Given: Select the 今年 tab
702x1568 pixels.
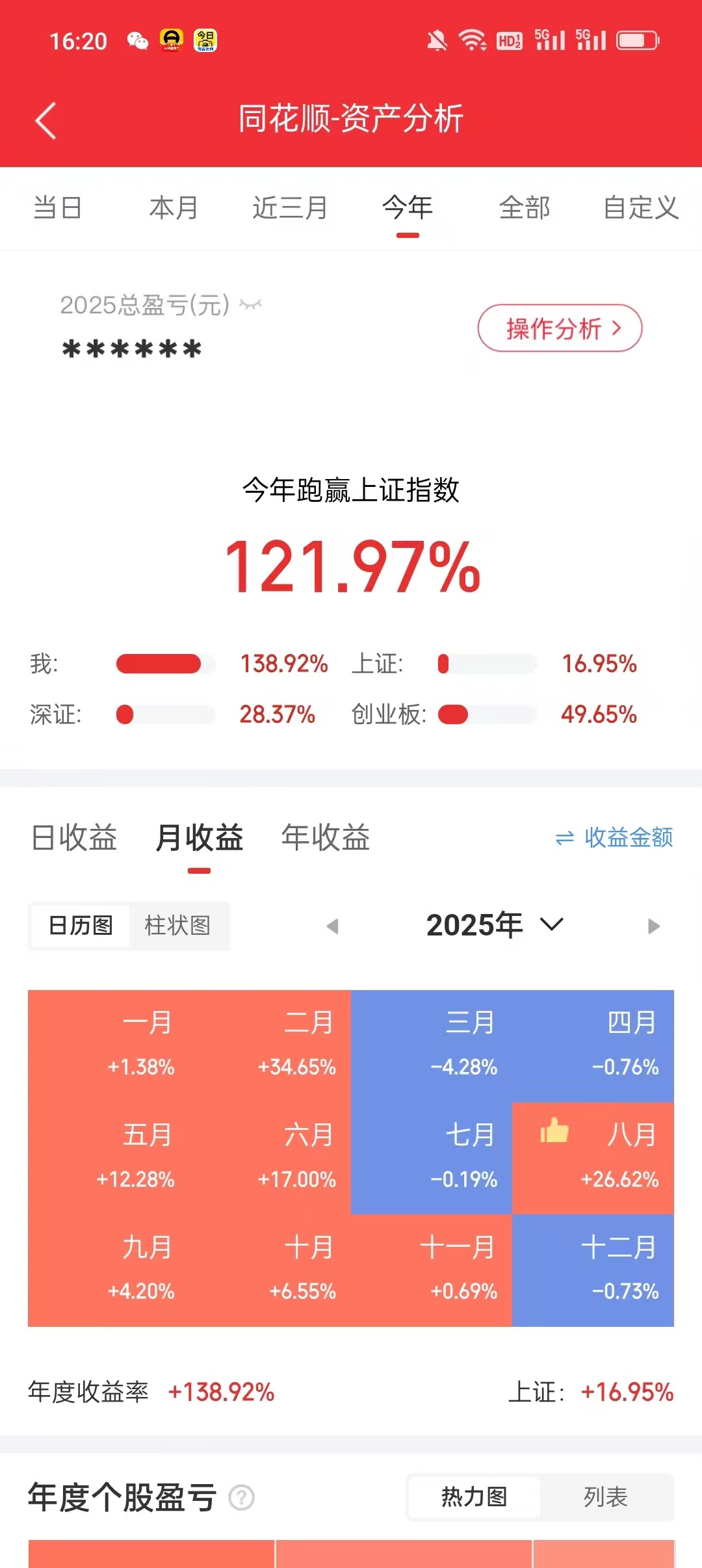Looking at the screenshot, I should 408,208.
